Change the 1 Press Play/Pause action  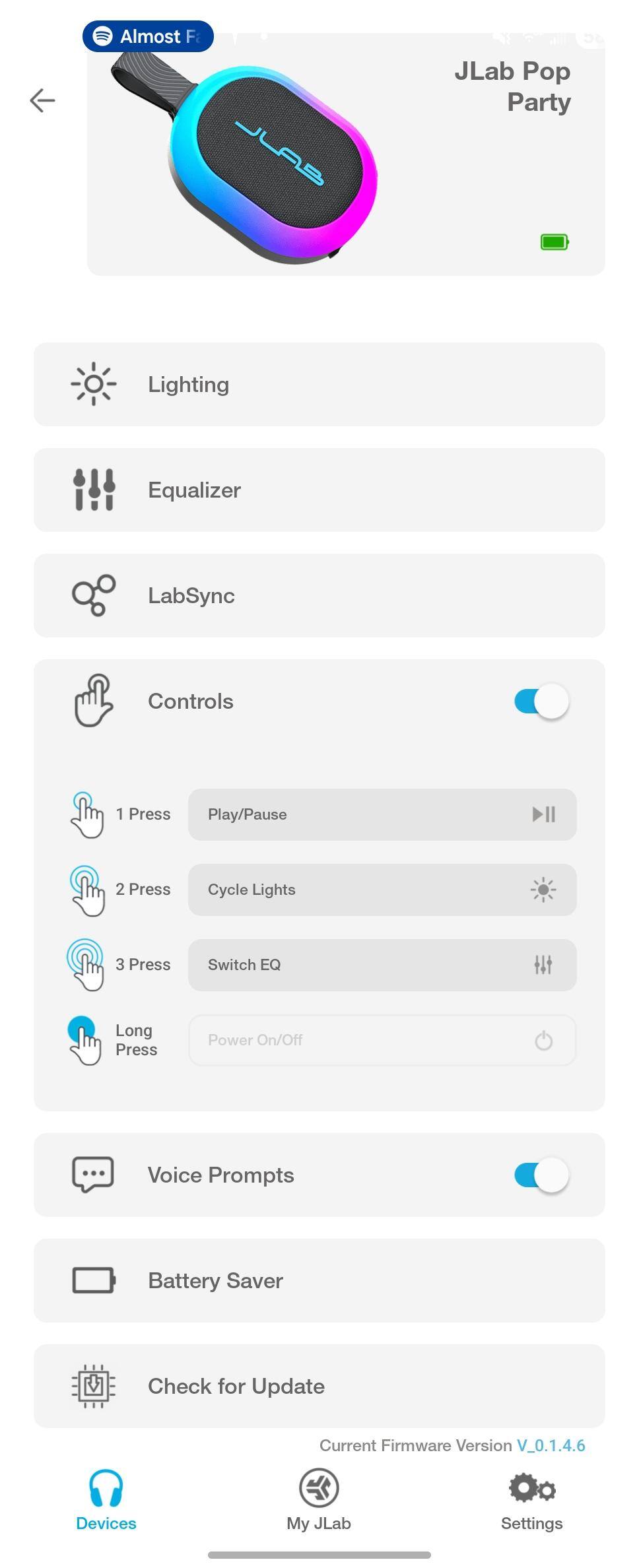coord(382,814)
